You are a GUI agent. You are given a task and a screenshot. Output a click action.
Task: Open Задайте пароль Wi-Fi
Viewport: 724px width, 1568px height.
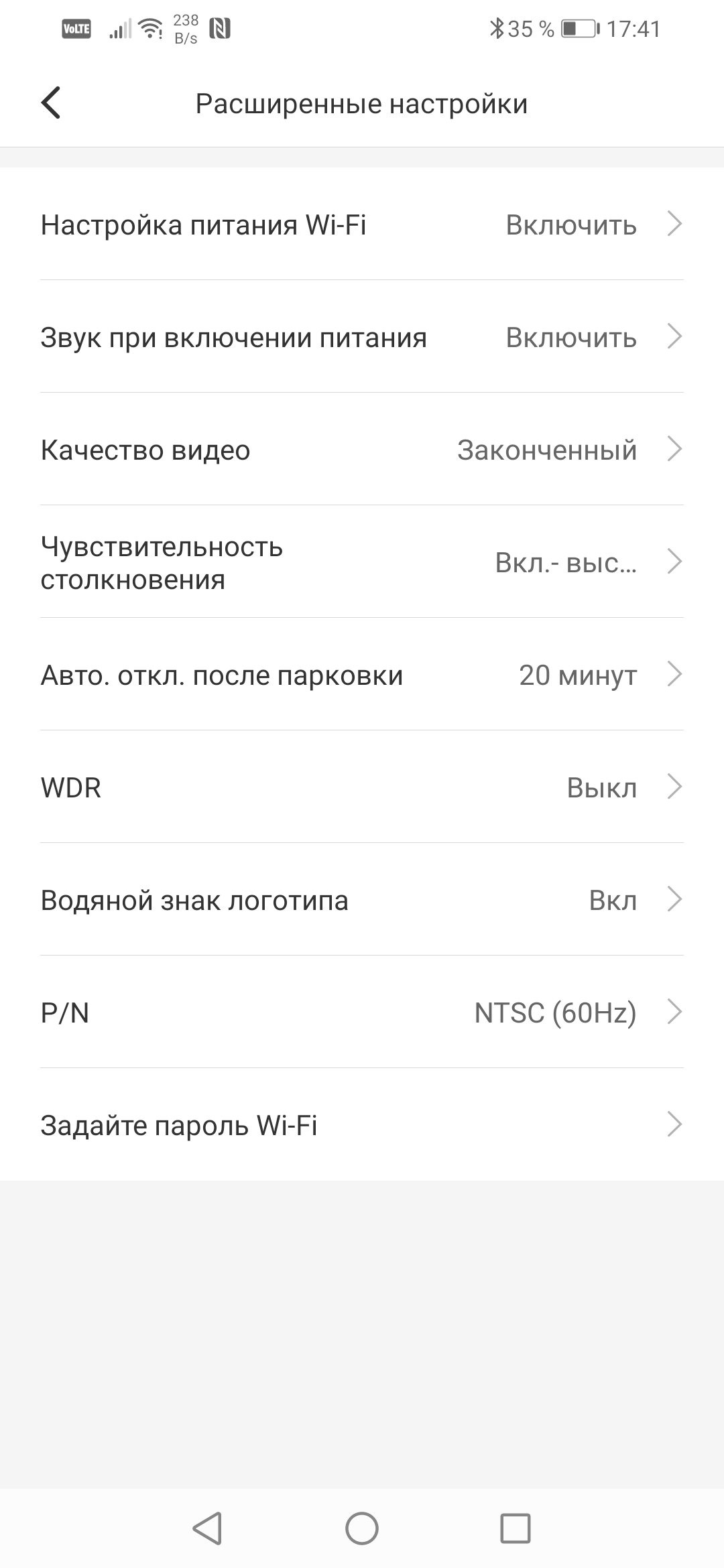[x=362, y=1125]
